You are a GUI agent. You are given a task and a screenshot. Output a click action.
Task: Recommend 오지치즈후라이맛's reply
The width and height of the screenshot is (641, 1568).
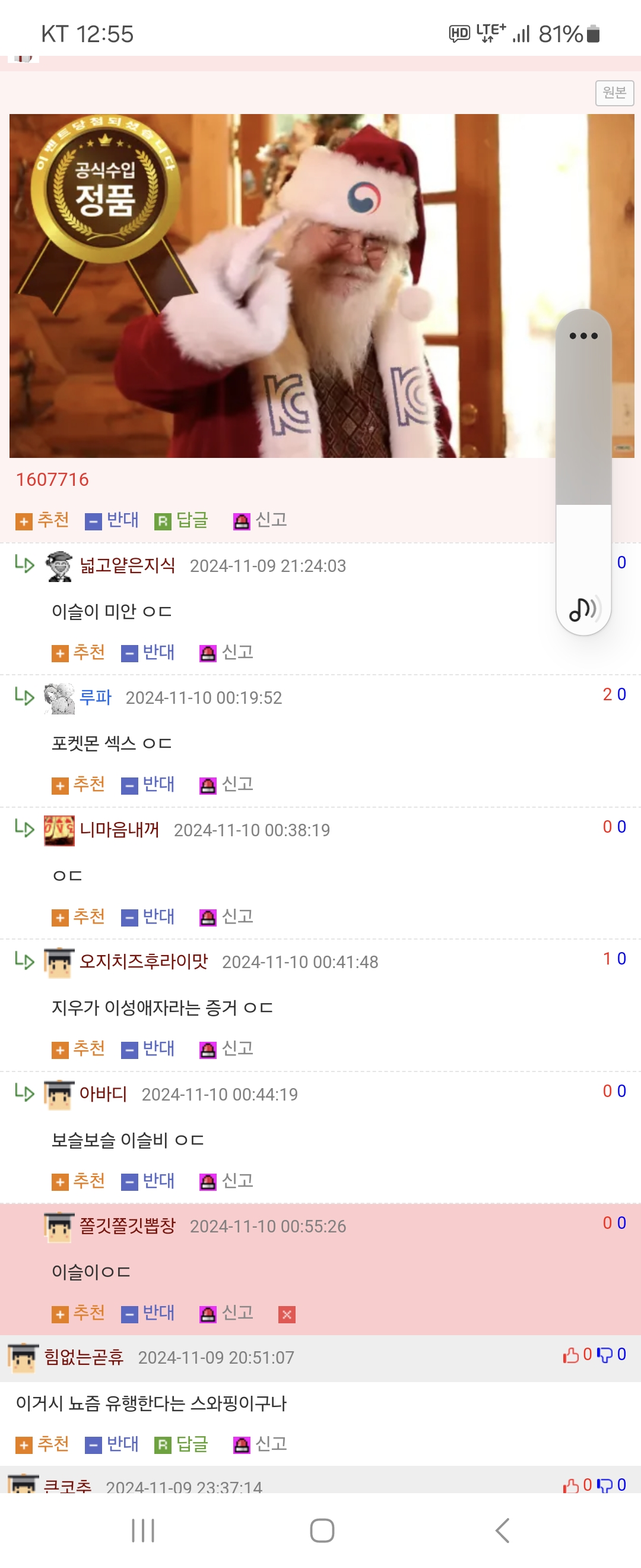[x=78, y=1049]
